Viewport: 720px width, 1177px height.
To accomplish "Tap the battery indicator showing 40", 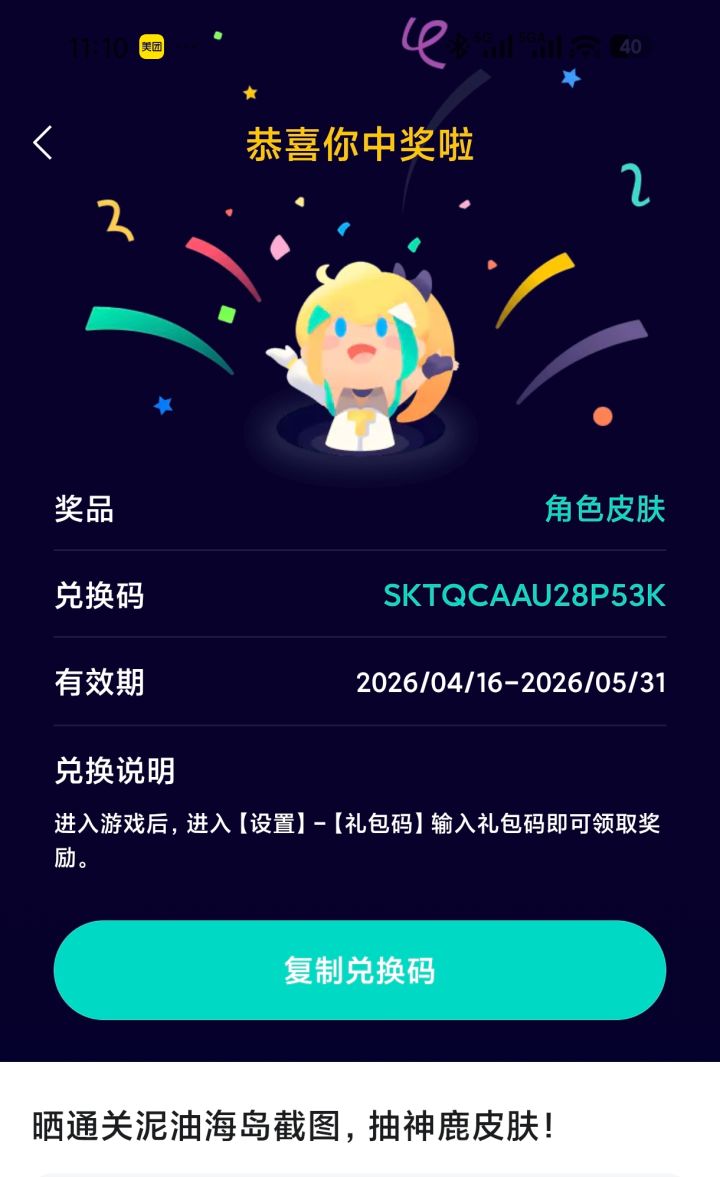I will [x=628, y=44].
